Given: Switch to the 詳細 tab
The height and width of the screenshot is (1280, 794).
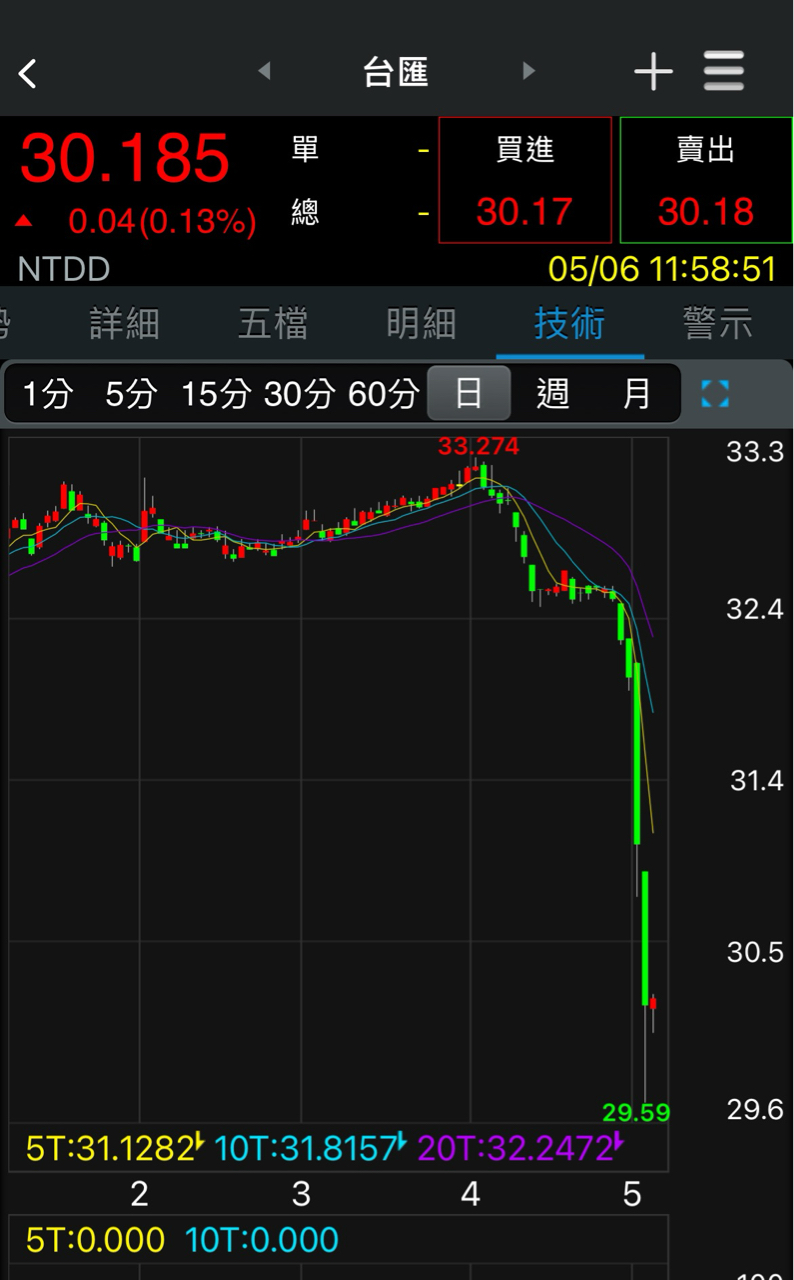Looking at the screenshot, I should pyautogui.click(x=124, y=324).
